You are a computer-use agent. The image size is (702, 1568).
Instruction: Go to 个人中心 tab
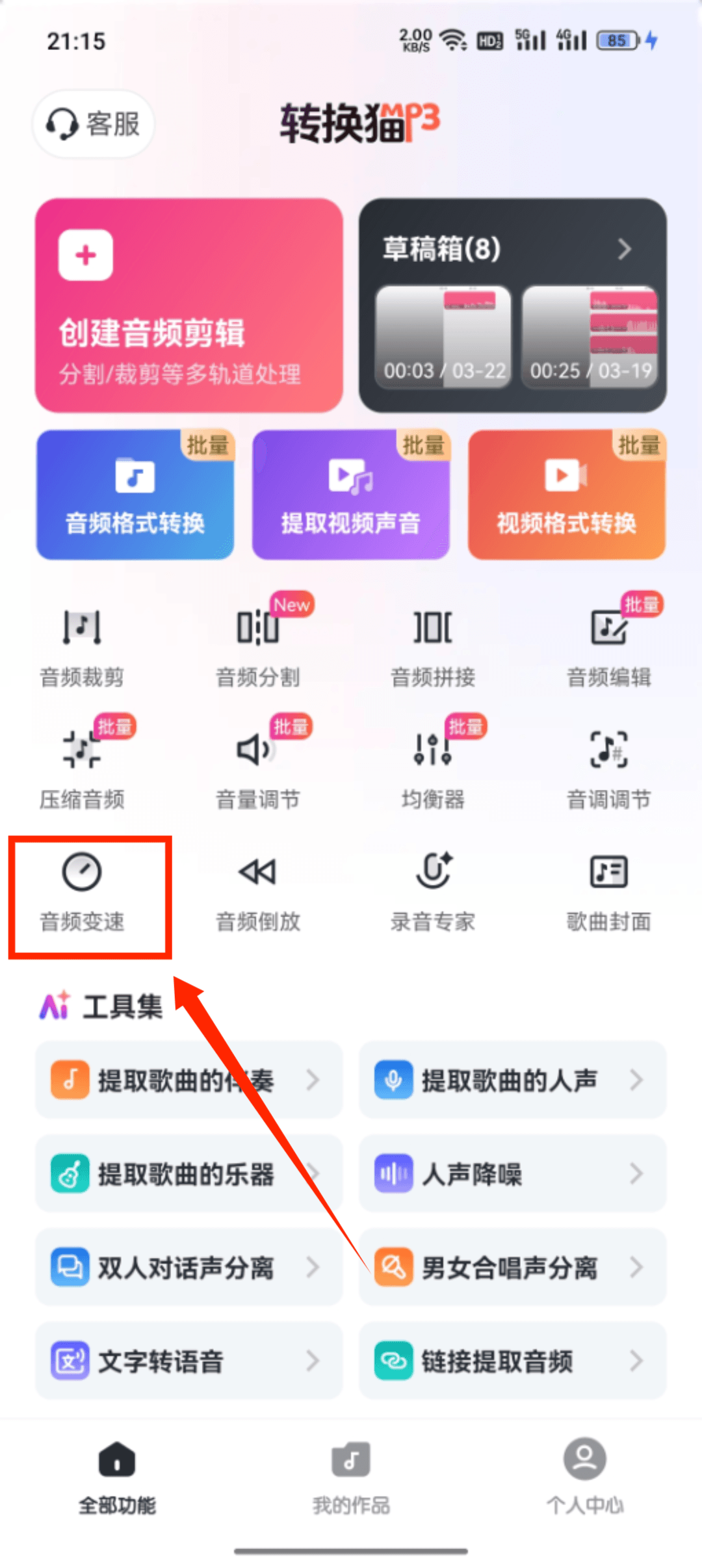tap(585, 1477)
